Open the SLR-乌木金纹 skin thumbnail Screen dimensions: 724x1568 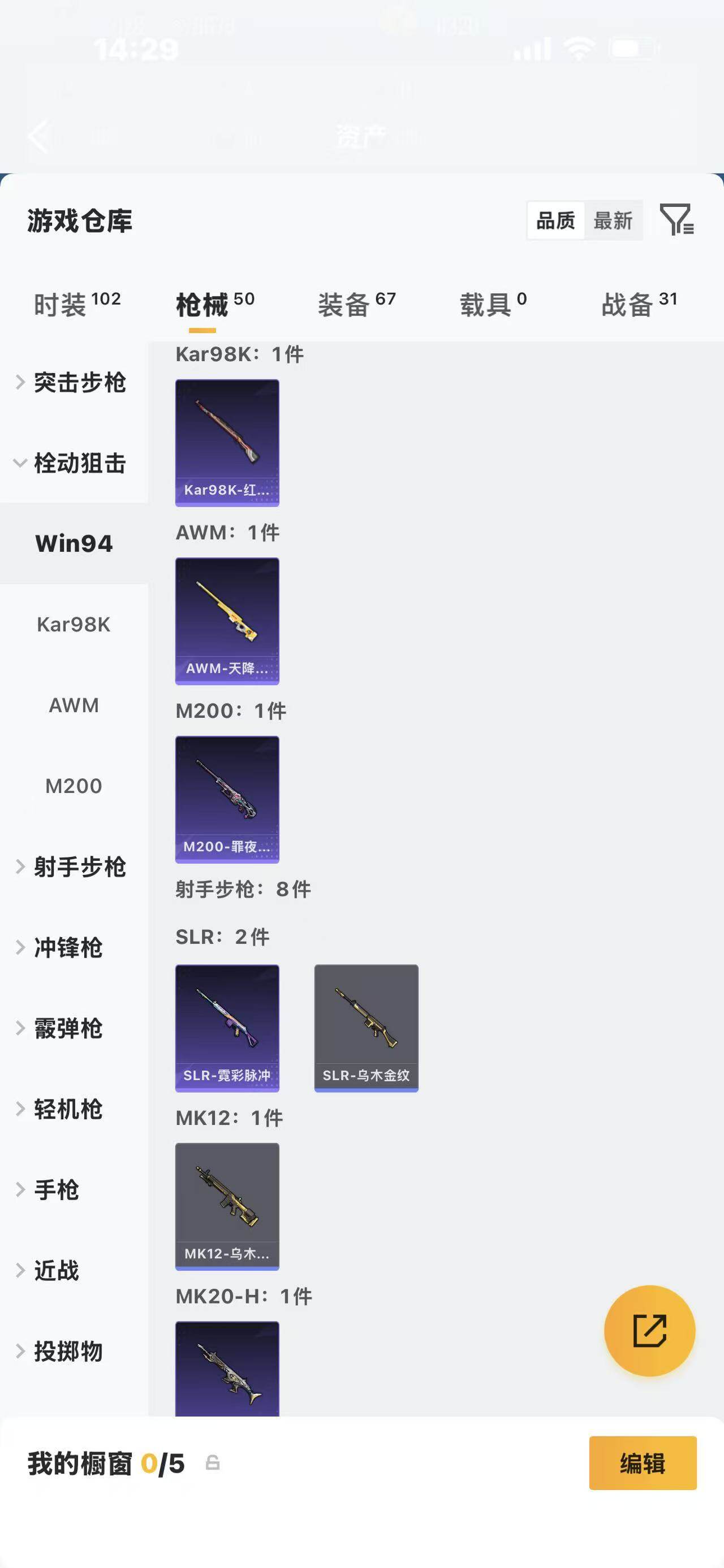pos(366,1026)
